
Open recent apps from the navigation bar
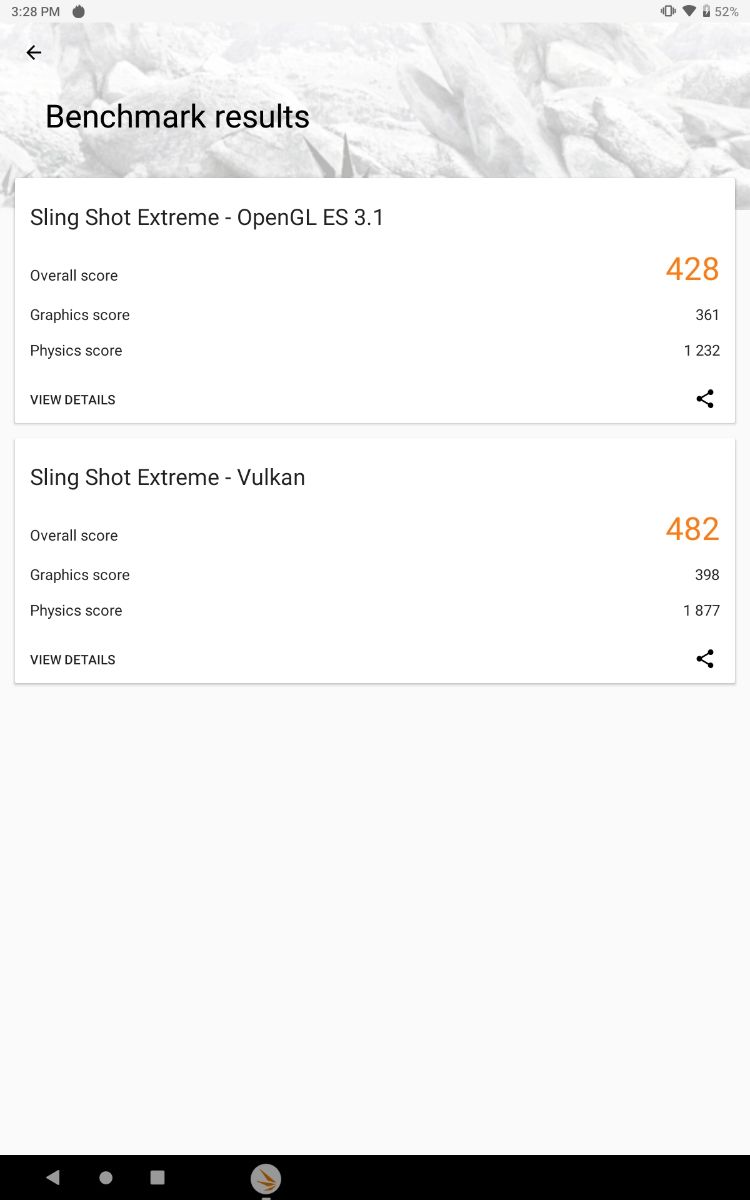pyautogui.click(x=157, y=1178)
